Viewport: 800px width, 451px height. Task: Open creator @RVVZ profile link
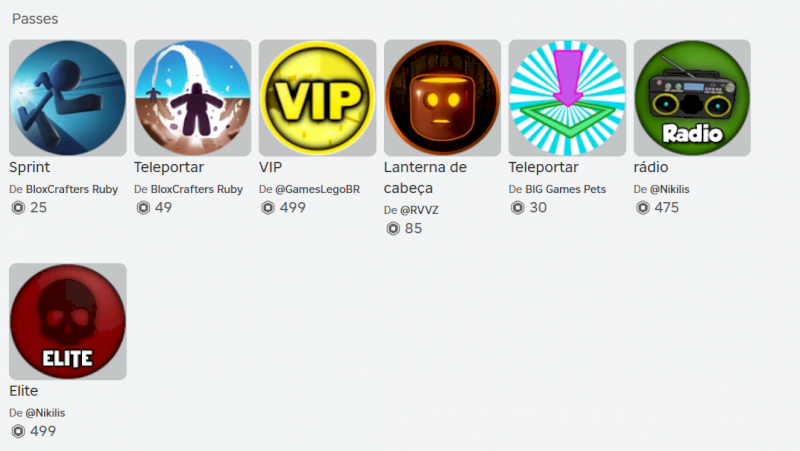point(419,210)
